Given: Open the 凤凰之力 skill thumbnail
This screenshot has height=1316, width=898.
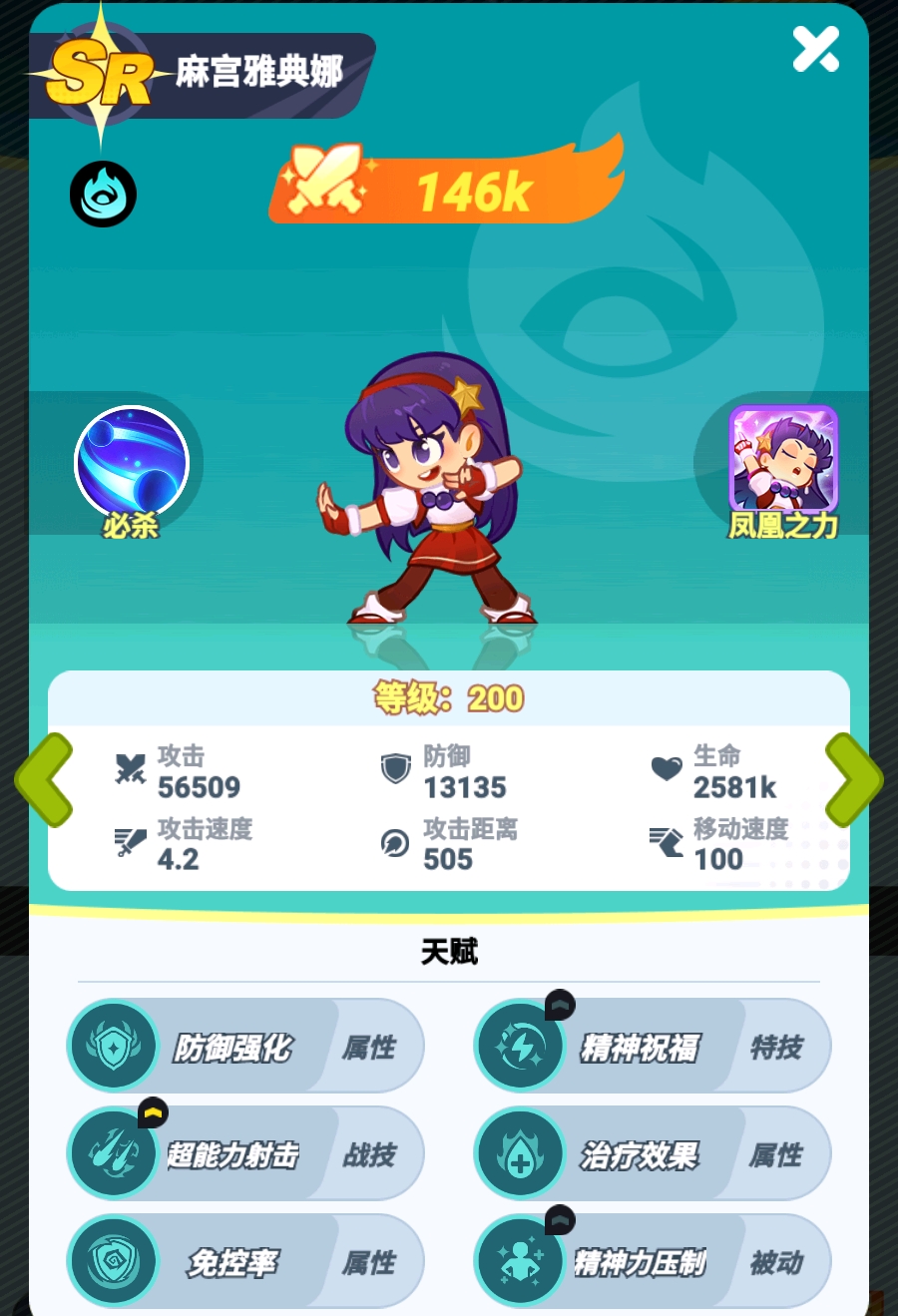Looking at the screenshot, I should (x=783, y=460).
